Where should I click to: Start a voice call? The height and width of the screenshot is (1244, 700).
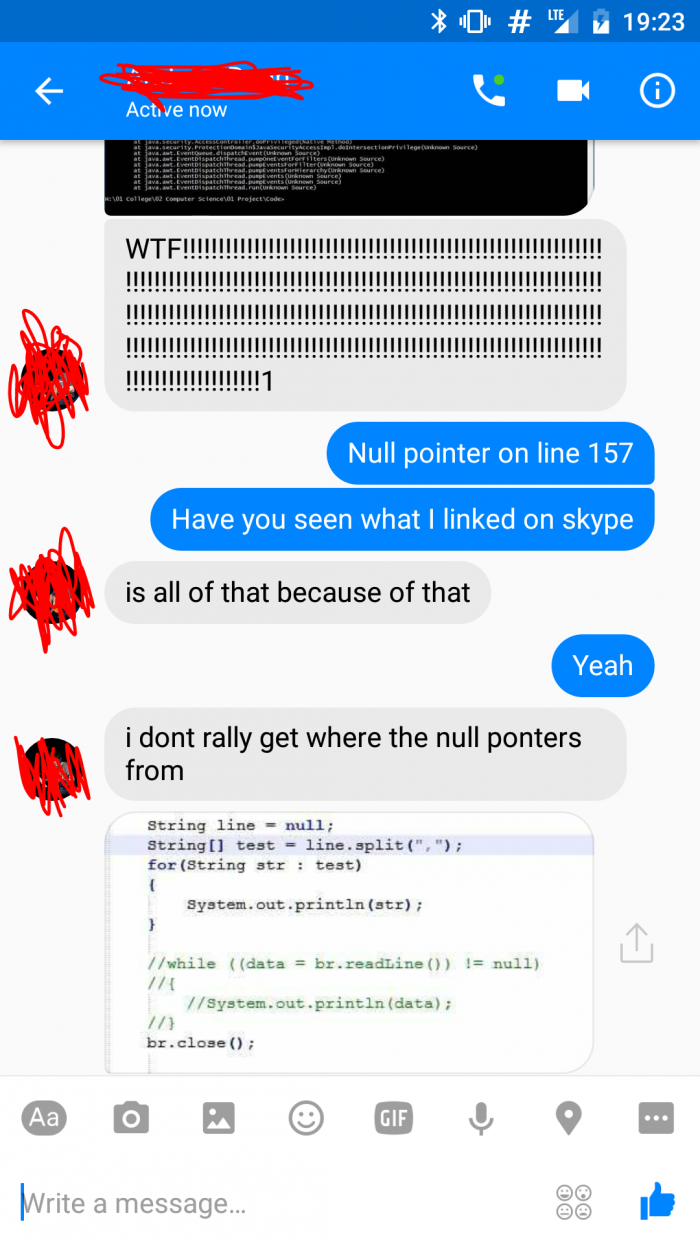click(x=488, y=91)
